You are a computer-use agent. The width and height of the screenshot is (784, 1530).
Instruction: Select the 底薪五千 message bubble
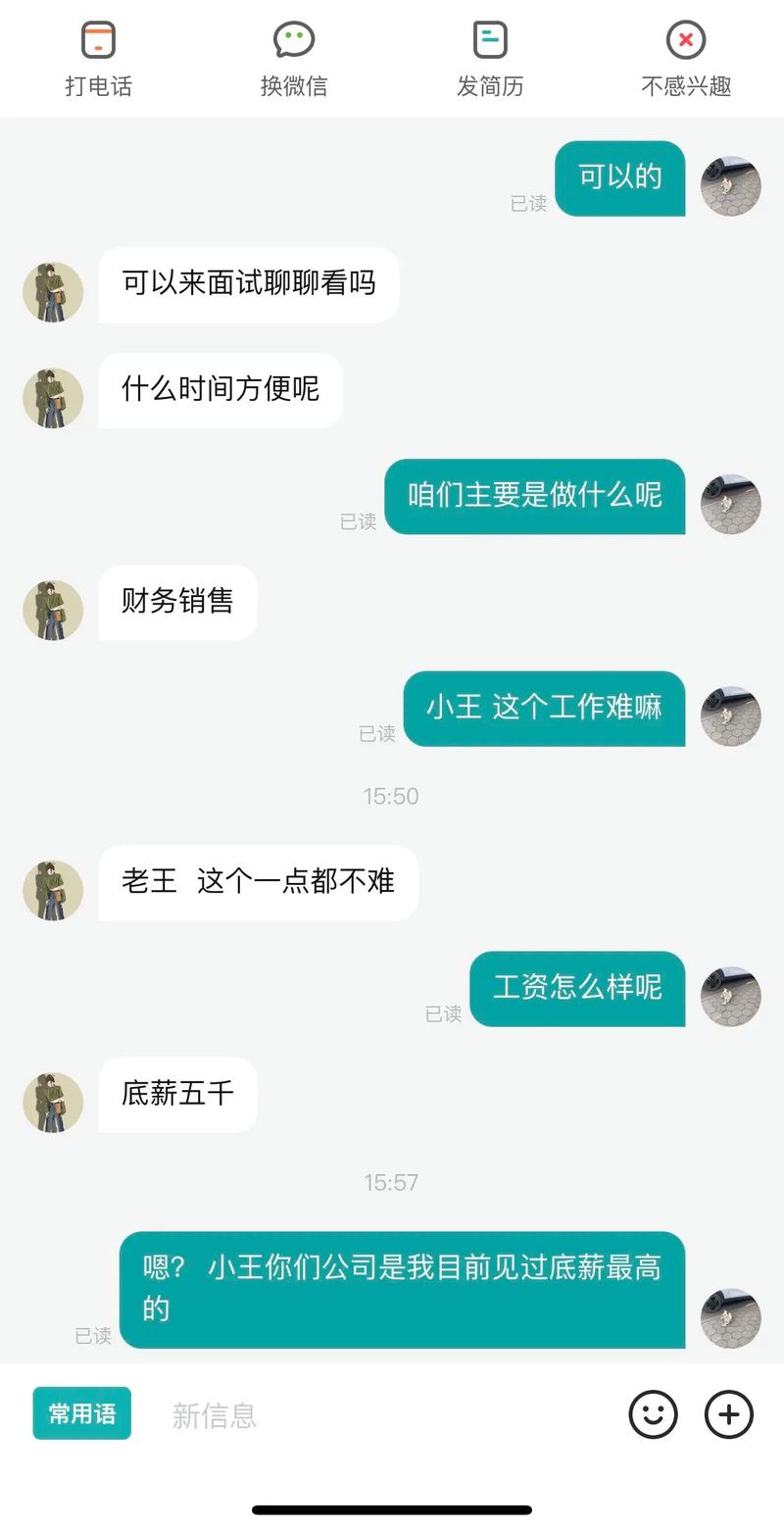(176, 1095)
